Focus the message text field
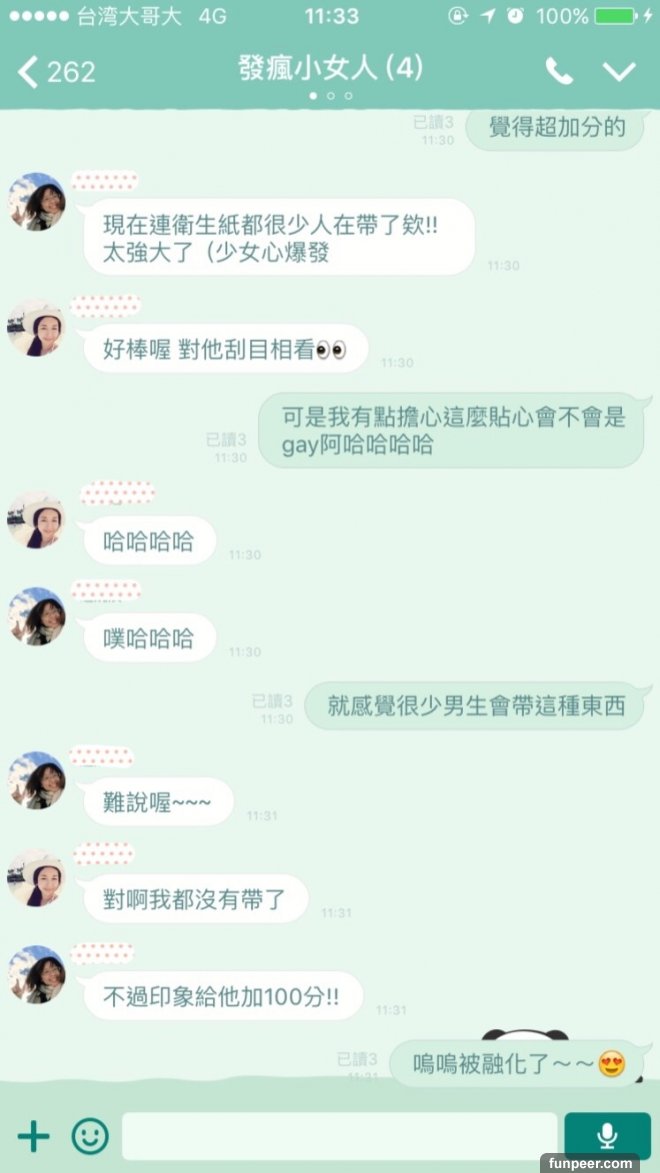This screenshot has width=660, height=1173. point(338,1136)
